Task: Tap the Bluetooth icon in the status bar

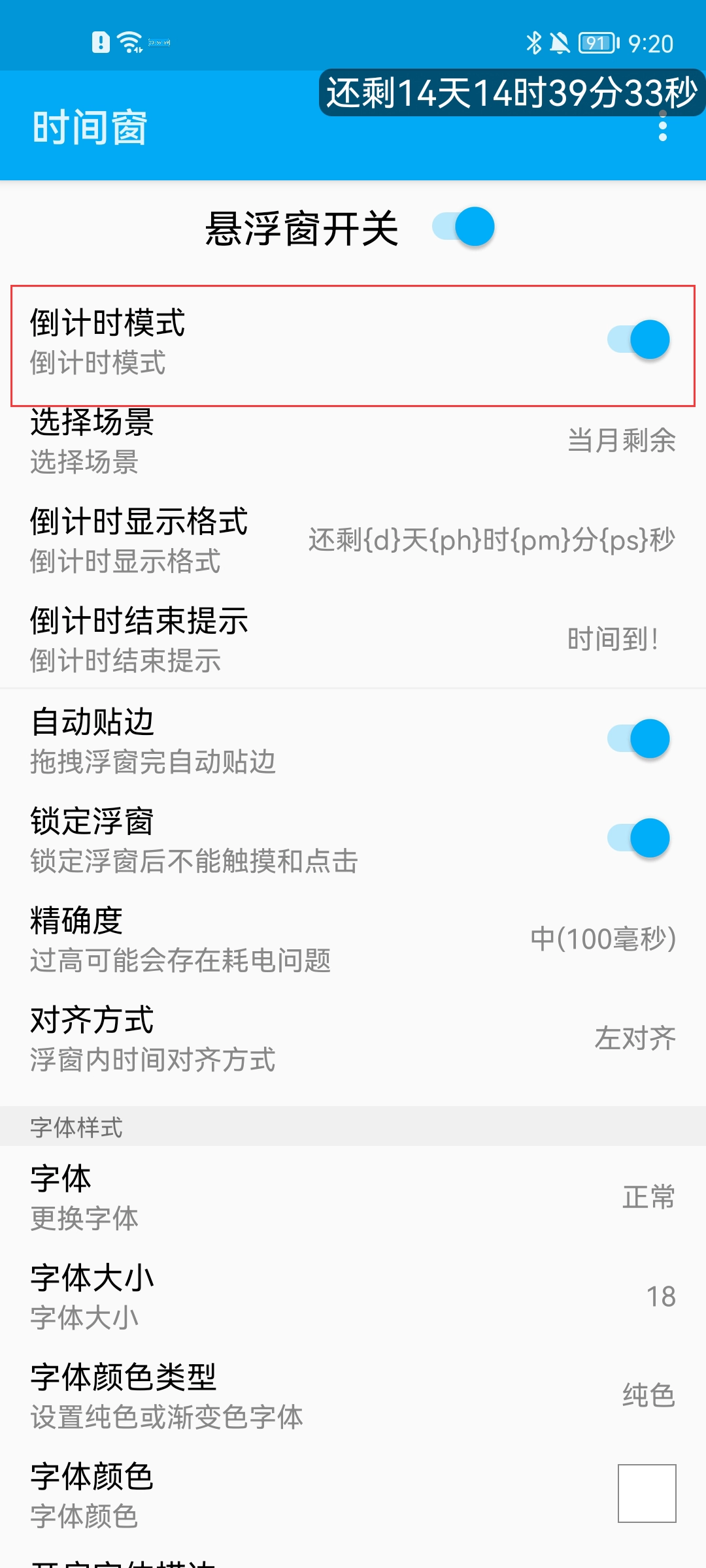Action: click(535, 43)
